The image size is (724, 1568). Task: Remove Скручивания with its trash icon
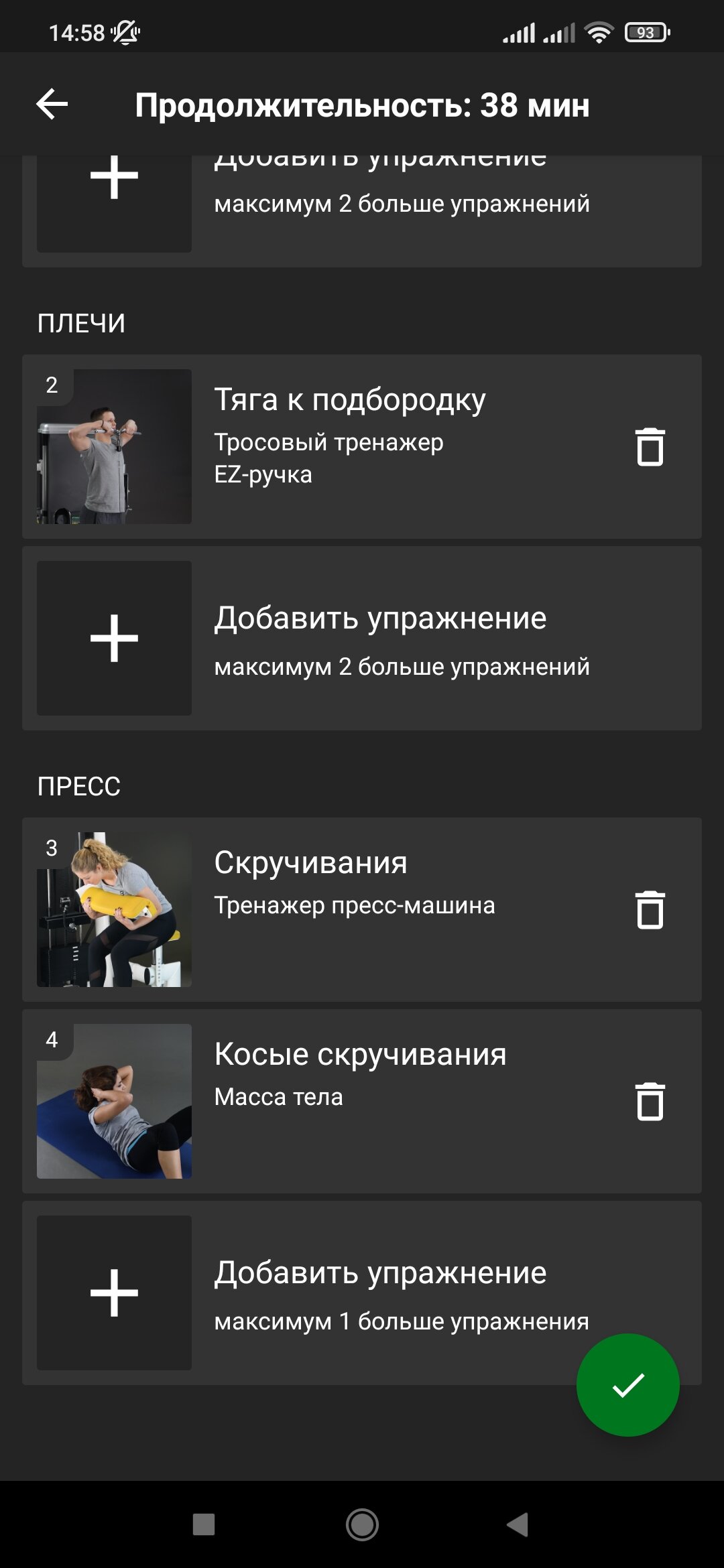click(650, 909)
